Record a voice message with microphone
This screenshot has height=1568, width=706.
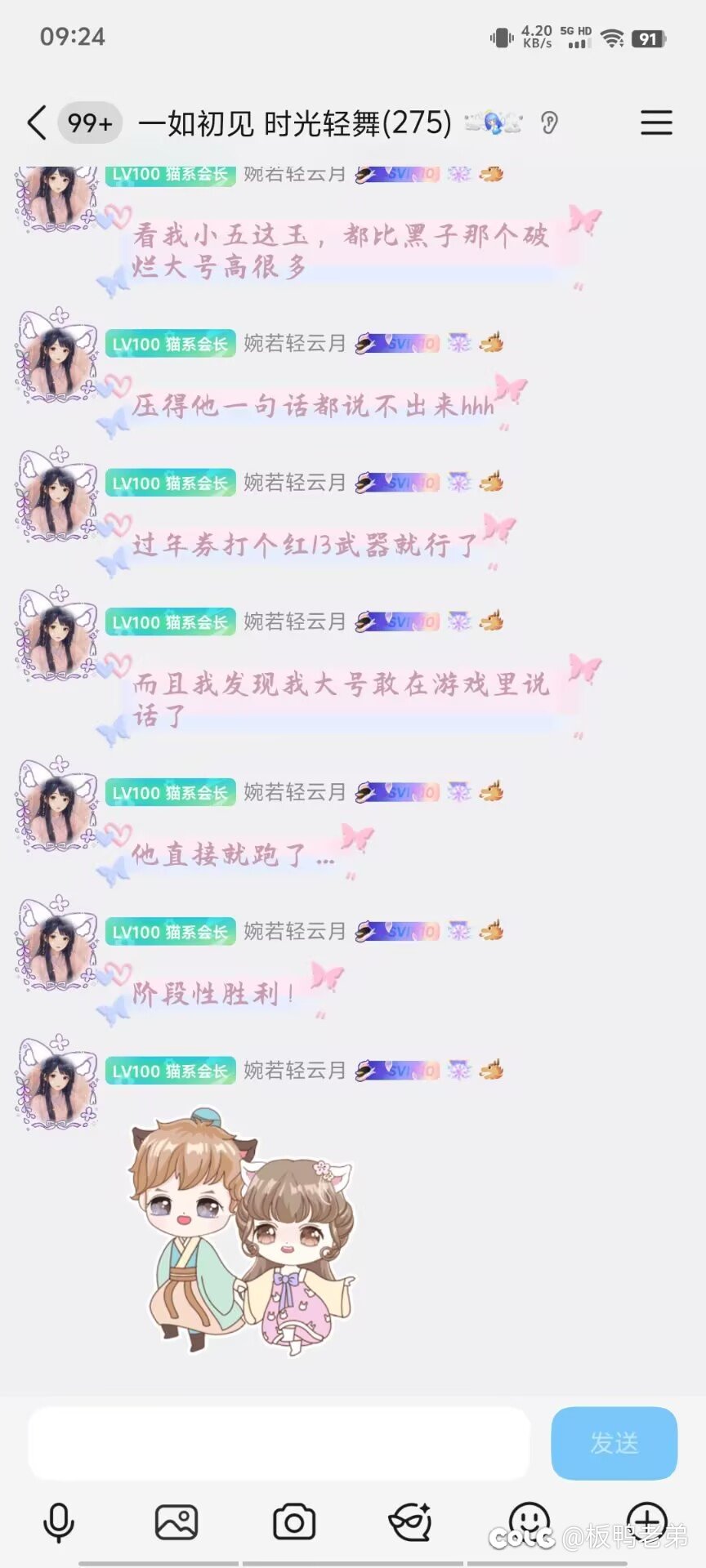click(x=58, y=1522)
